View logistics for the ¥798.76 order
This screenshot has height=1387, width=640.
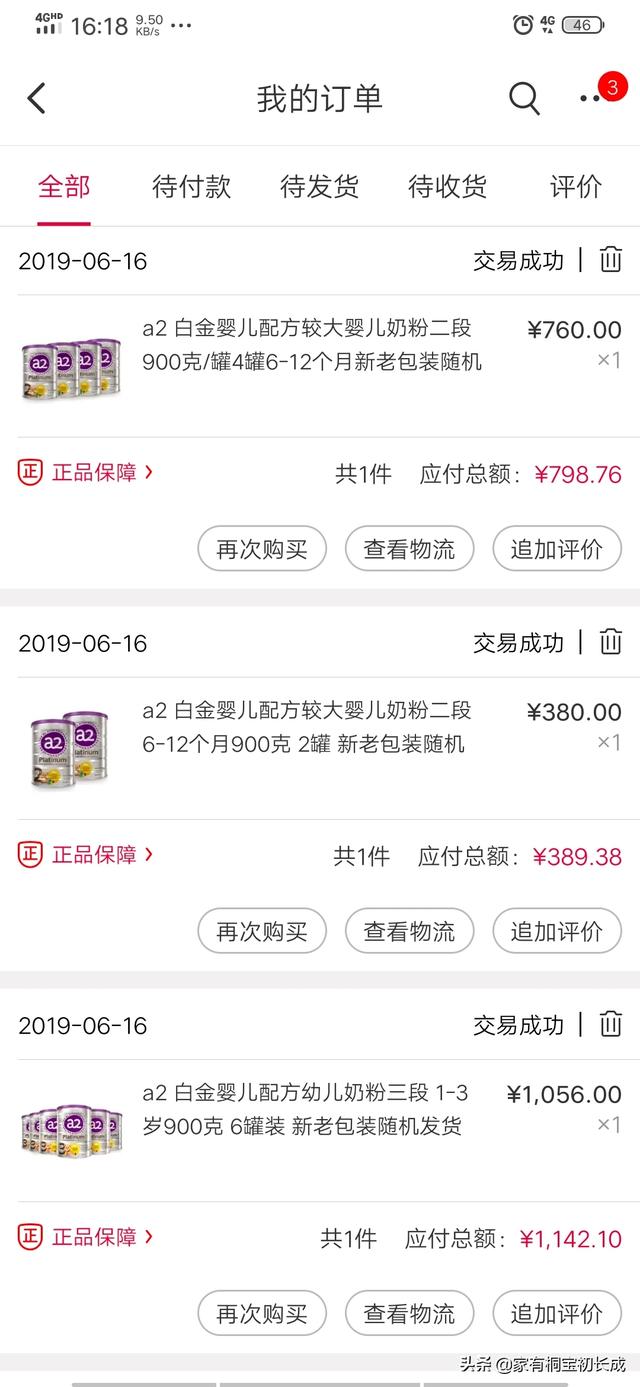pyautogui.click(x=409, y=549)
